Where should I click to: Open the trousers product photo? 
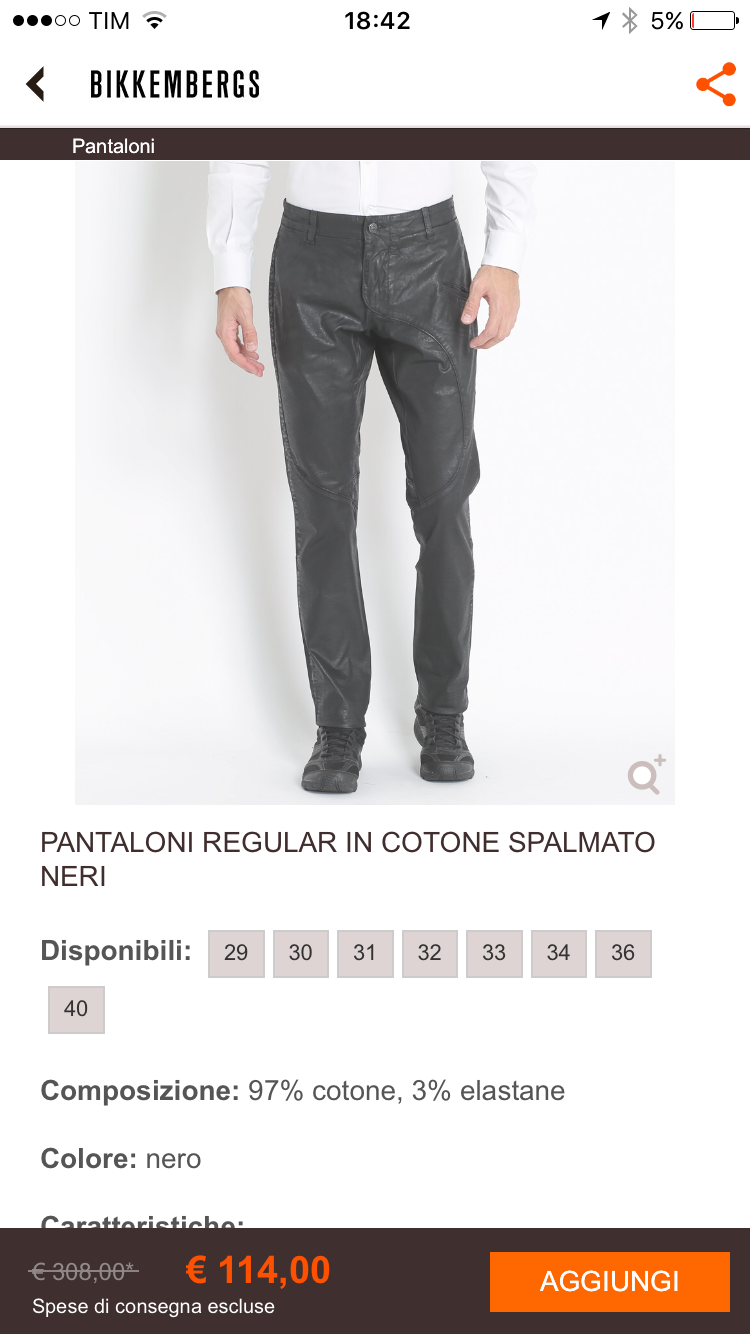(374, 480)
